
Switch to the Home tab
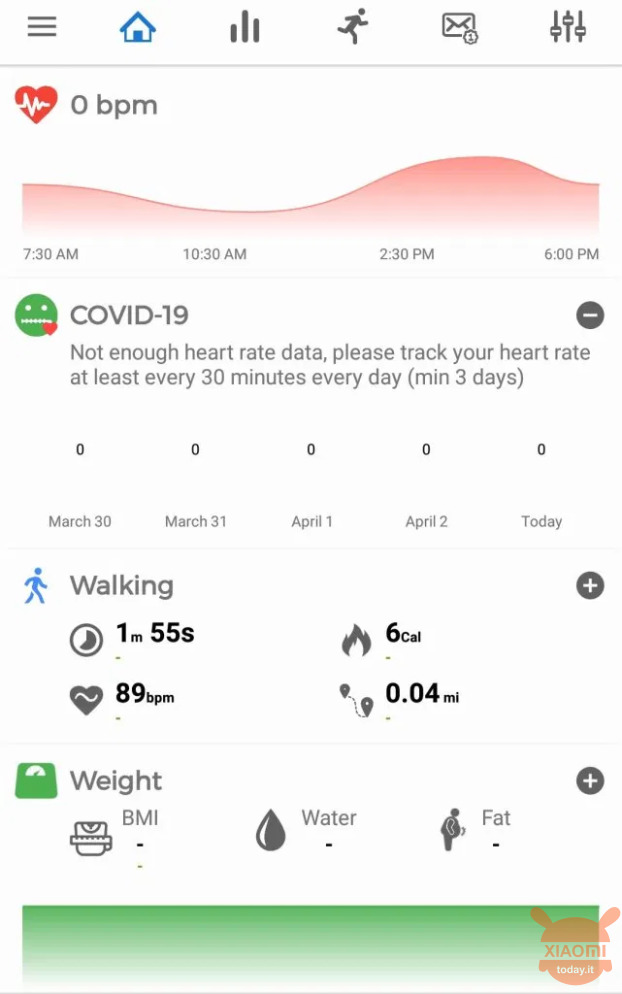(x=138, y=27)
